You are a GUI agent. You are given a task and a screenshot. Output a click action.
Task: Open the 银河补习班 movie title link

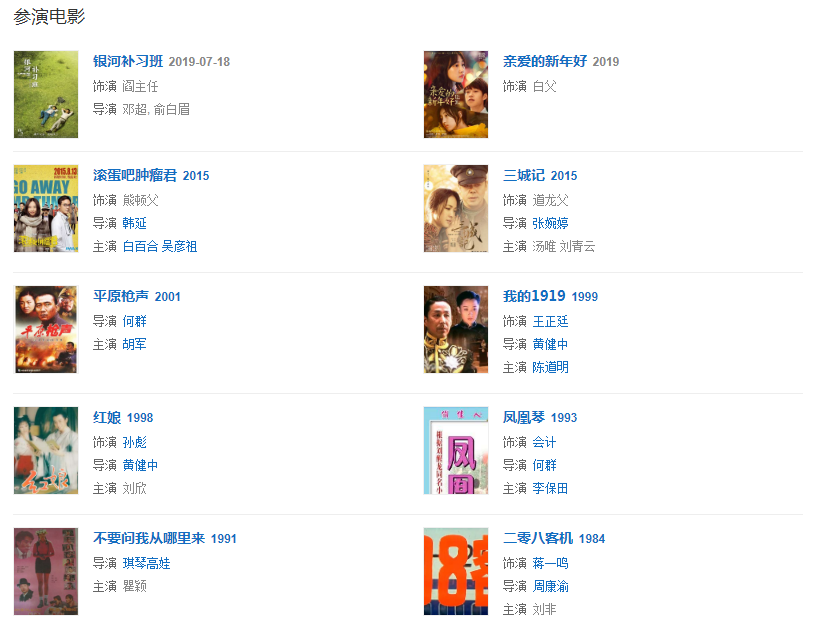127,61
